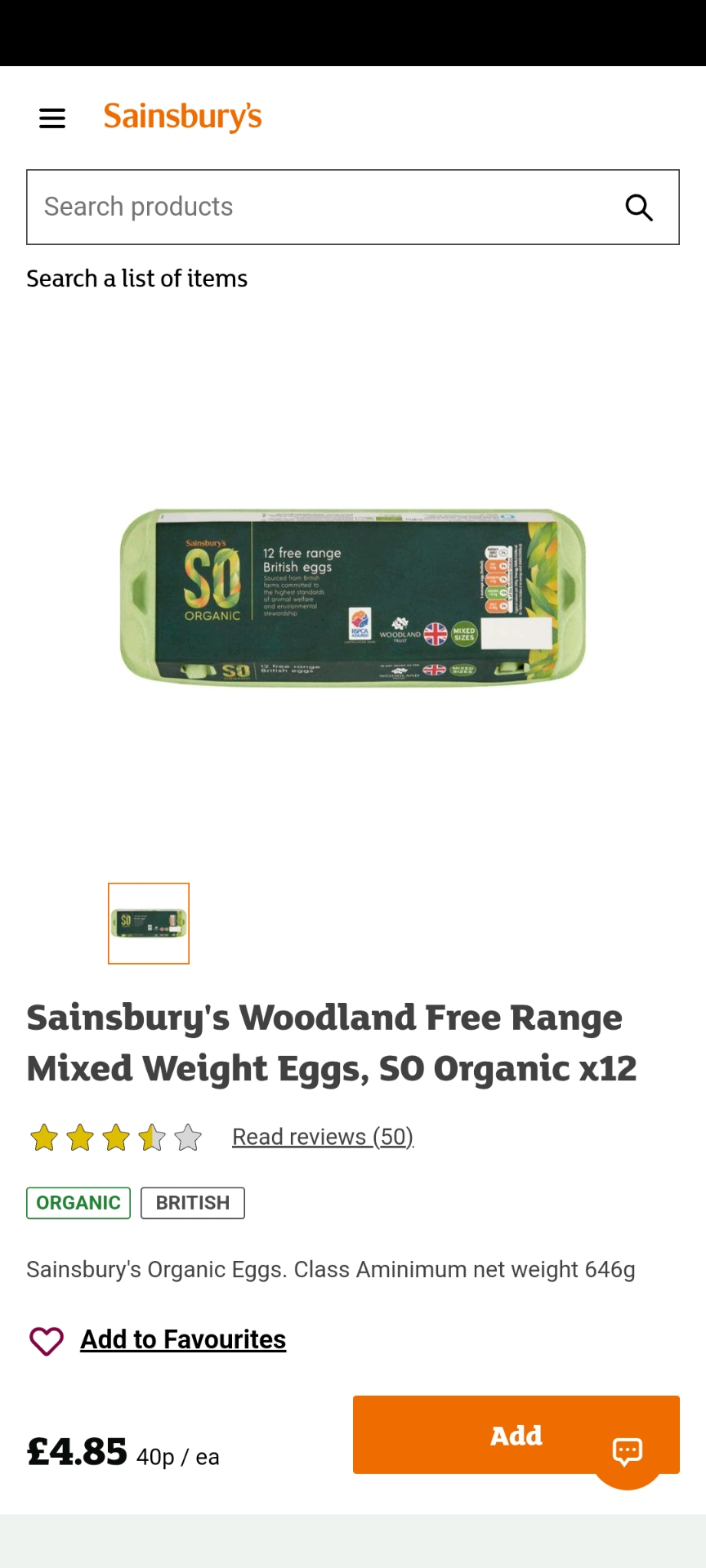
Task: Tap the Search products field
Action: click(x=319, y=207)
